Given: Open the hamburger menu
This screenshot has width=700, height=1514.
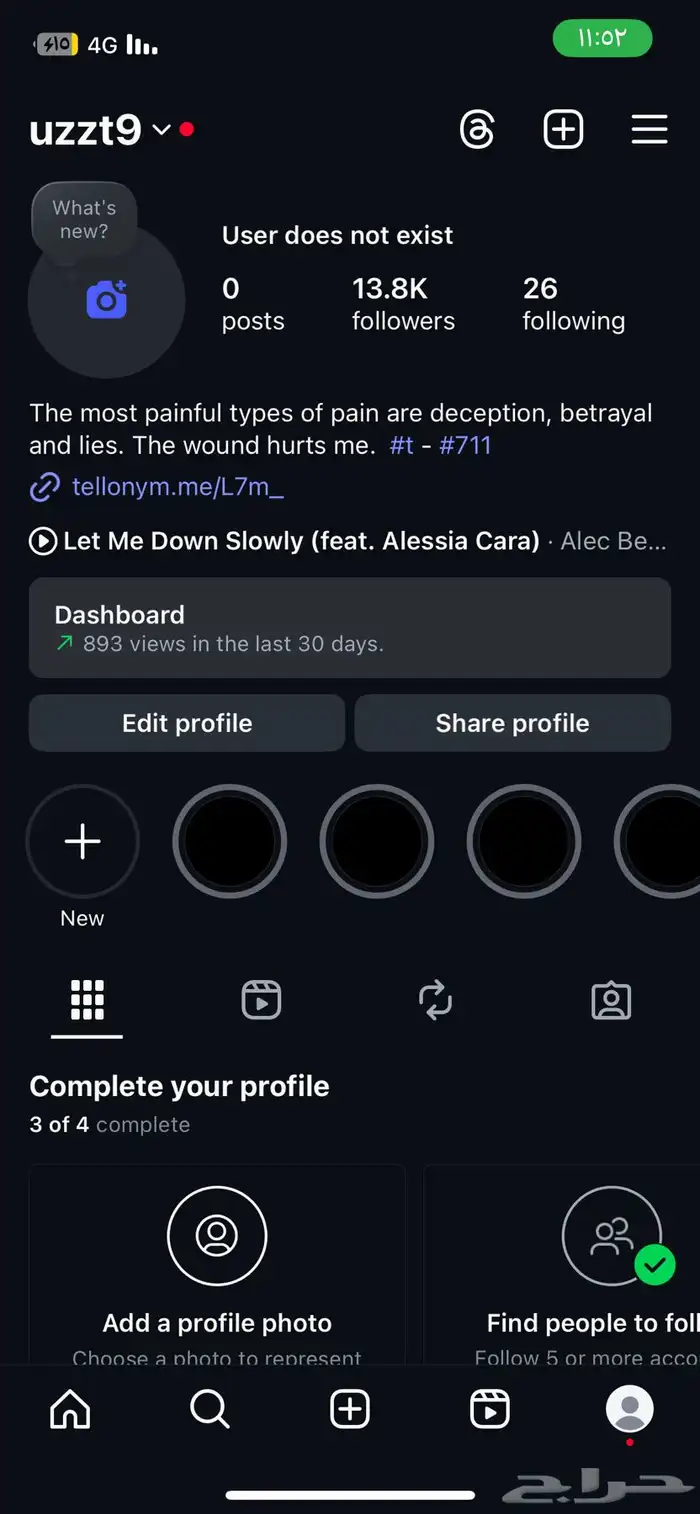Looking at the screenshot, I should (649, 130).
